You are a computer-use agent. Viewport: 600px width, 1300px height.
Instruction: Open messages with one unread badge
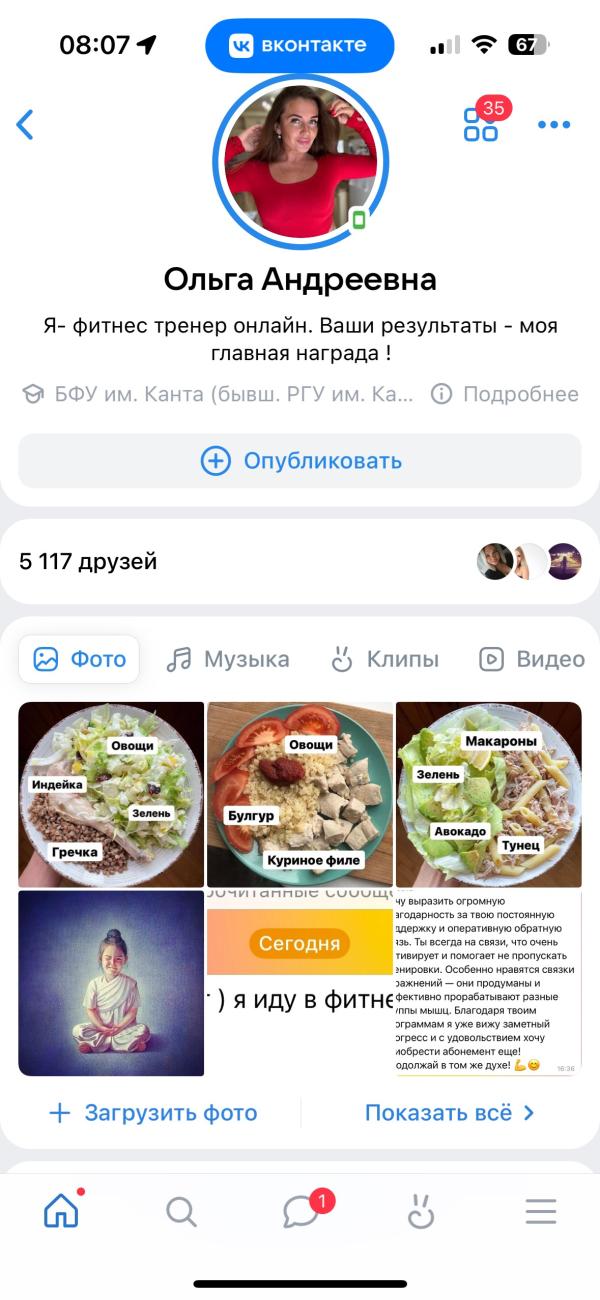click(301, 1212)
